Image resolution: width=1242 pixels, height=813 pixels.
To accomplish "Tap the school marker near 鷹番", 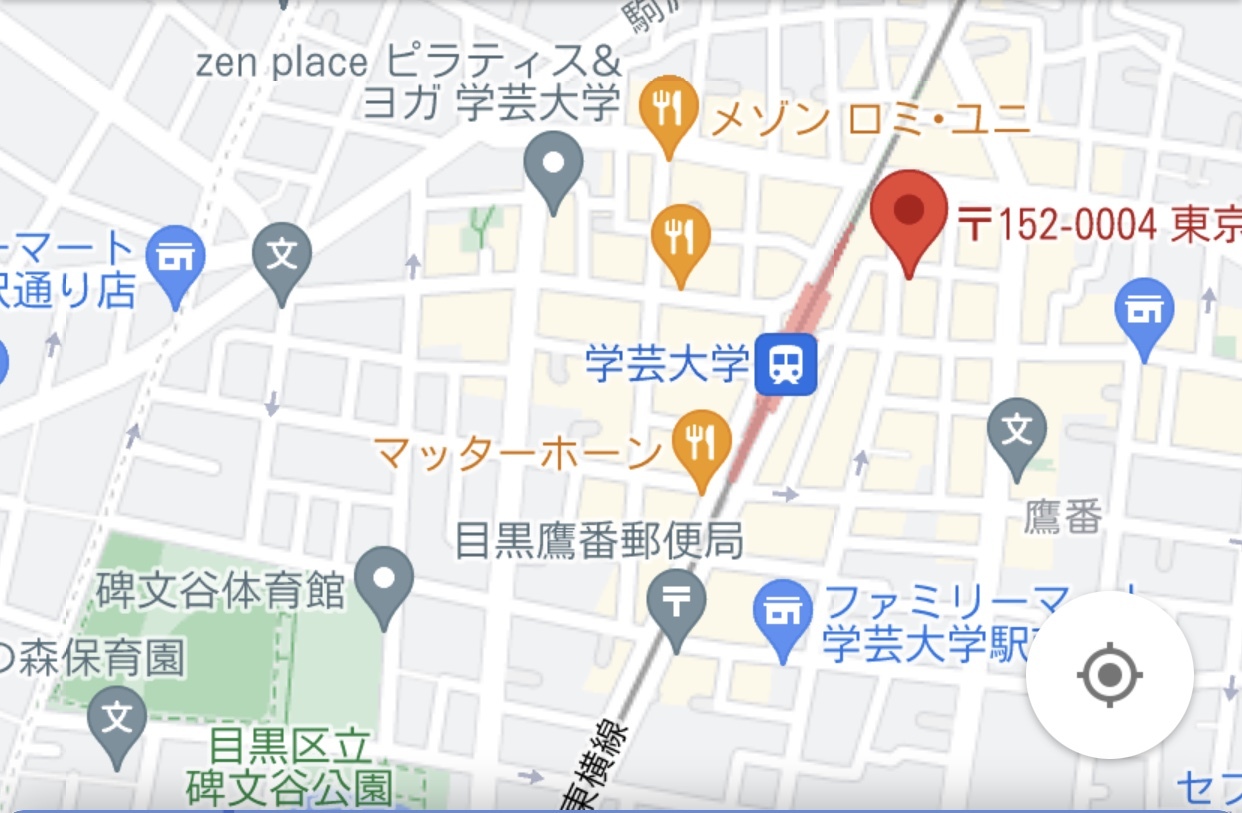I will 1016,432.
